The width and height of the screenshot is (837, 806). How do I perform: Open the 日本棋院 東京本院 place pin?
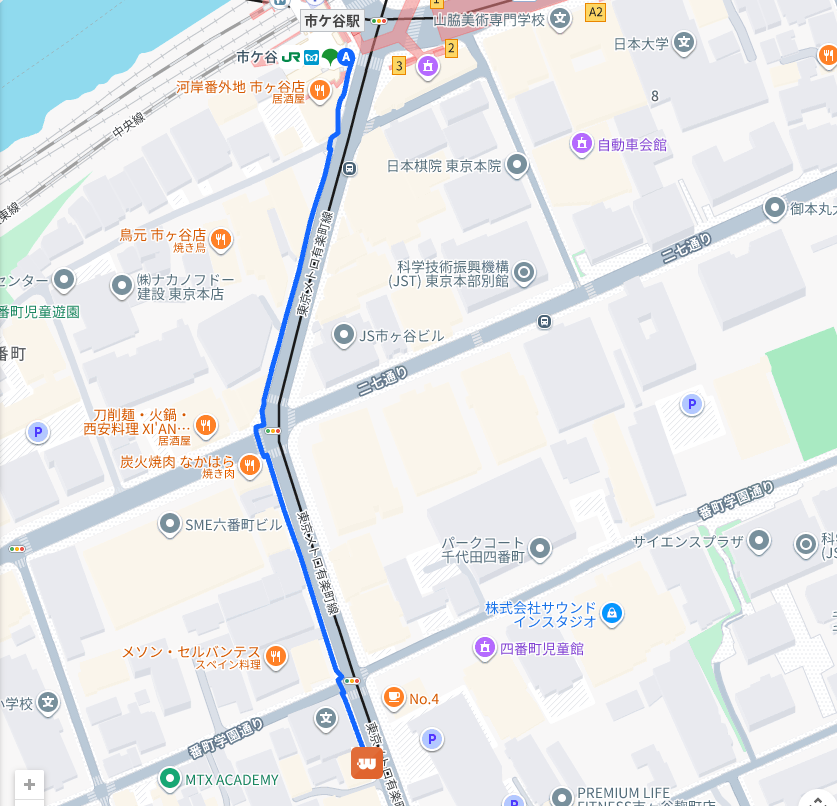tap(517, 165)
